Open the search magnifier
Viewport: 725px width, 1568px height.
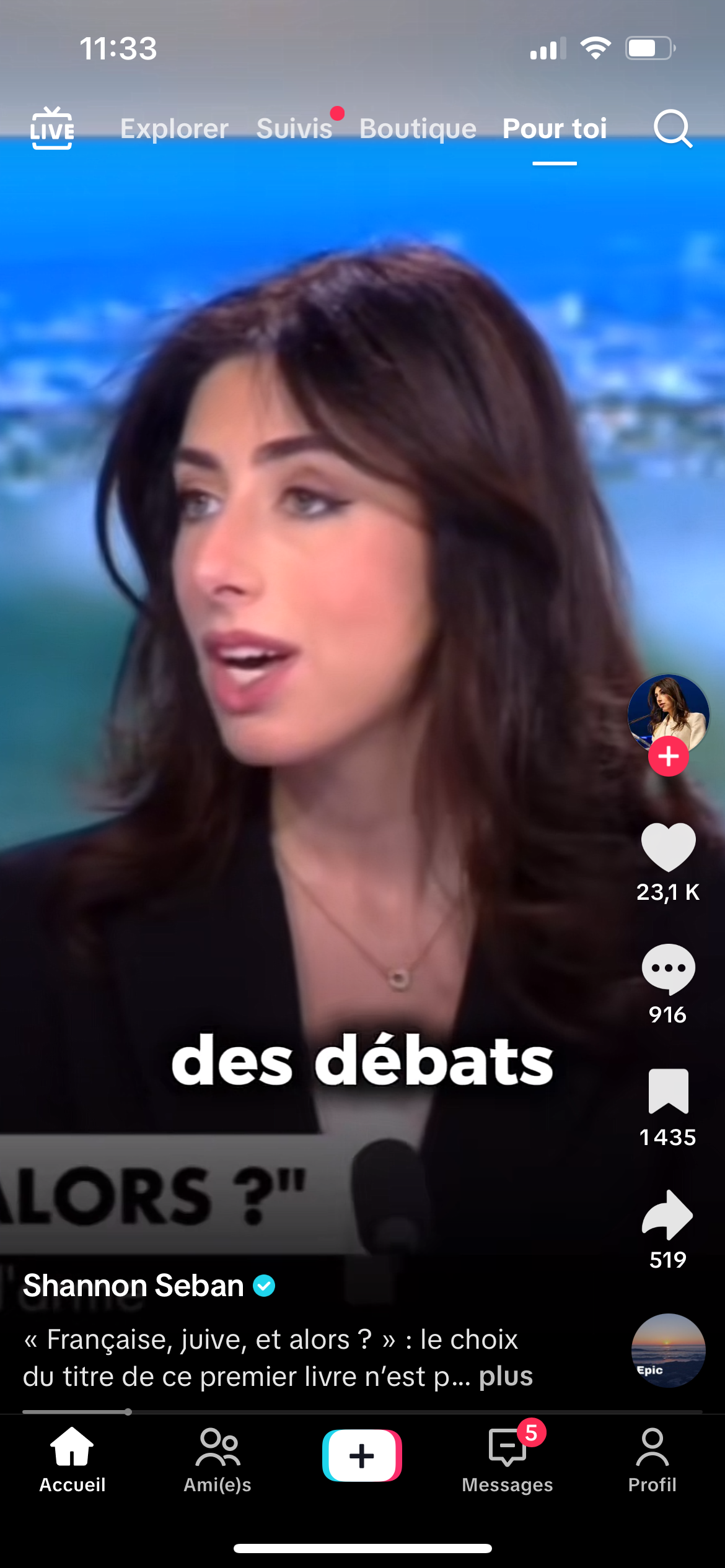tap(672, 129)
